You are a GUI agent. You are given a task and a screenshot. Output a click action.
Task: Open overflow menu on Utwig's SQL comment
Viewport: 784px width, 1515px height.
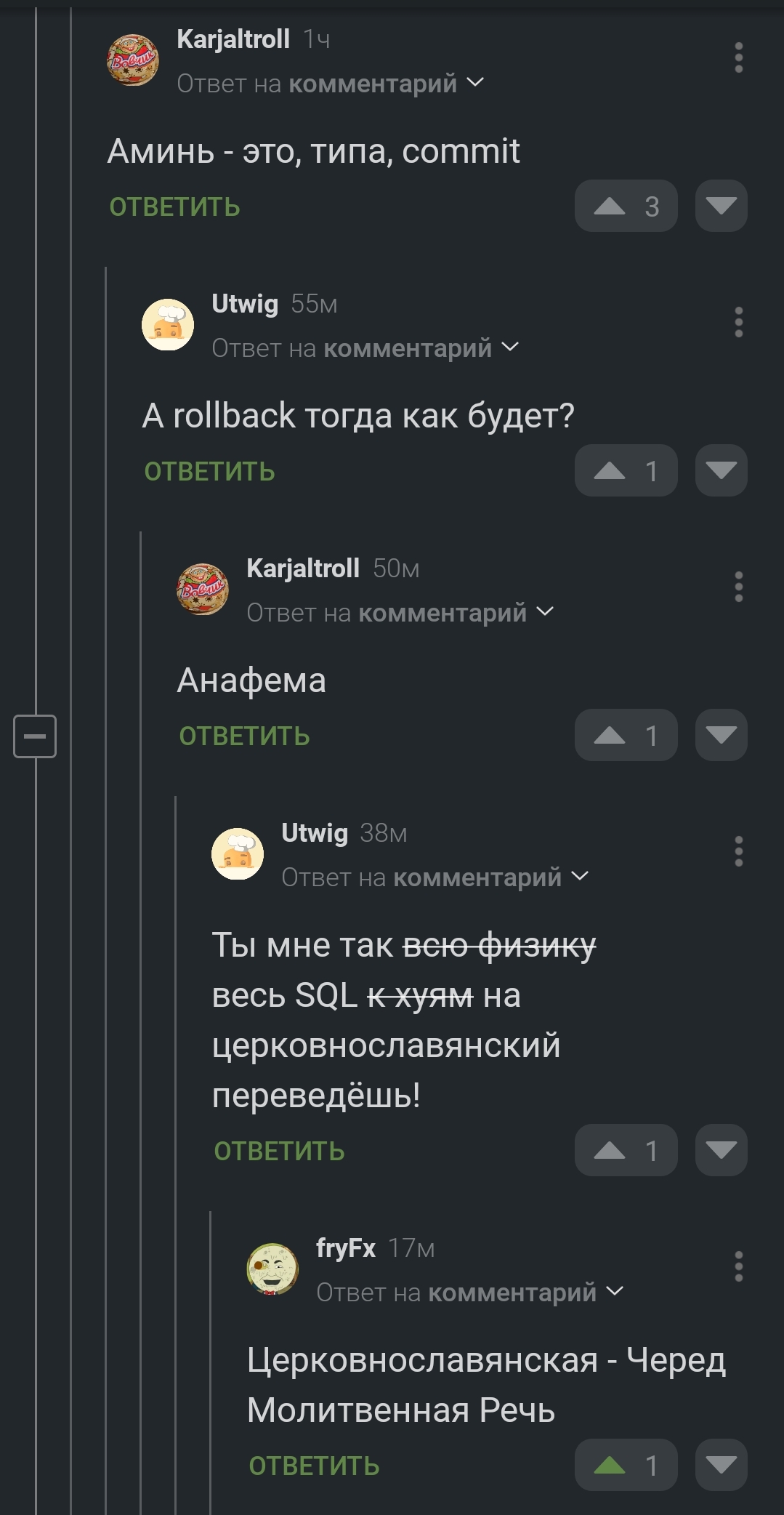738,851
